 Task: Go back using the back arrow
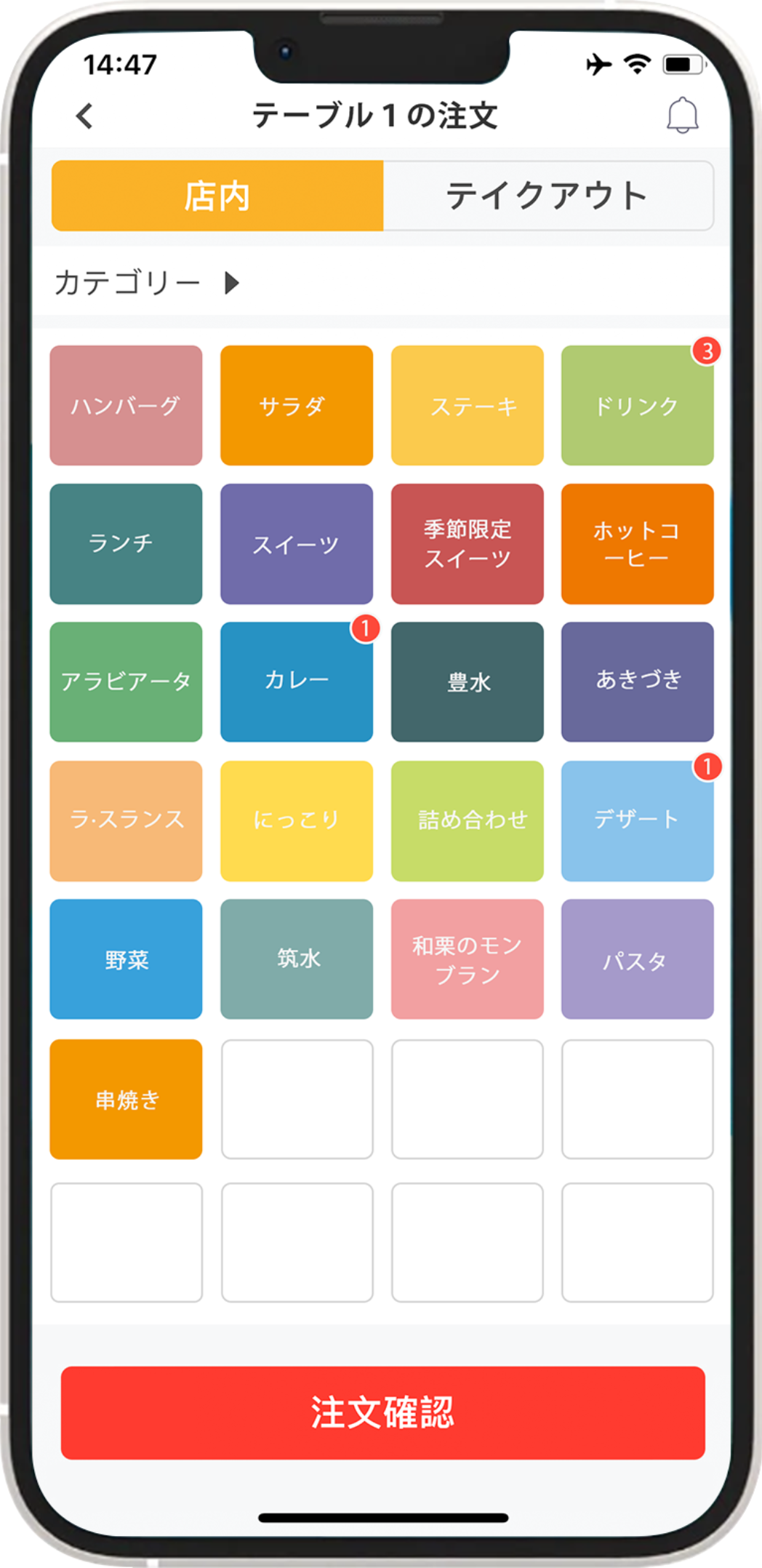click(82, 116)
